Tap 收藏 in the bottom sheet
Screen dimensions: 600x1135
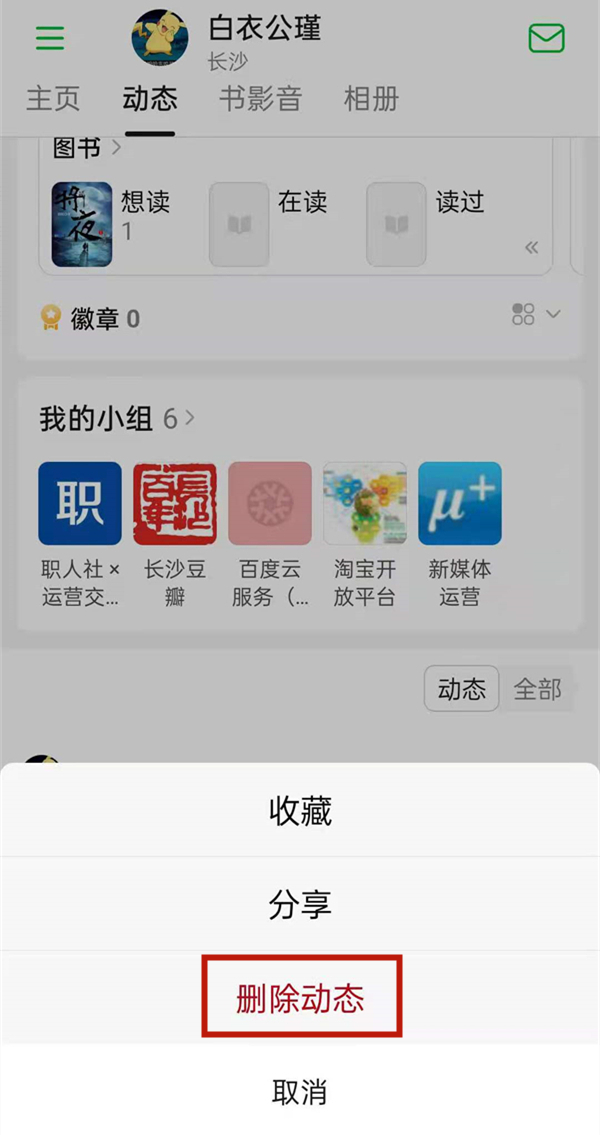300,811
